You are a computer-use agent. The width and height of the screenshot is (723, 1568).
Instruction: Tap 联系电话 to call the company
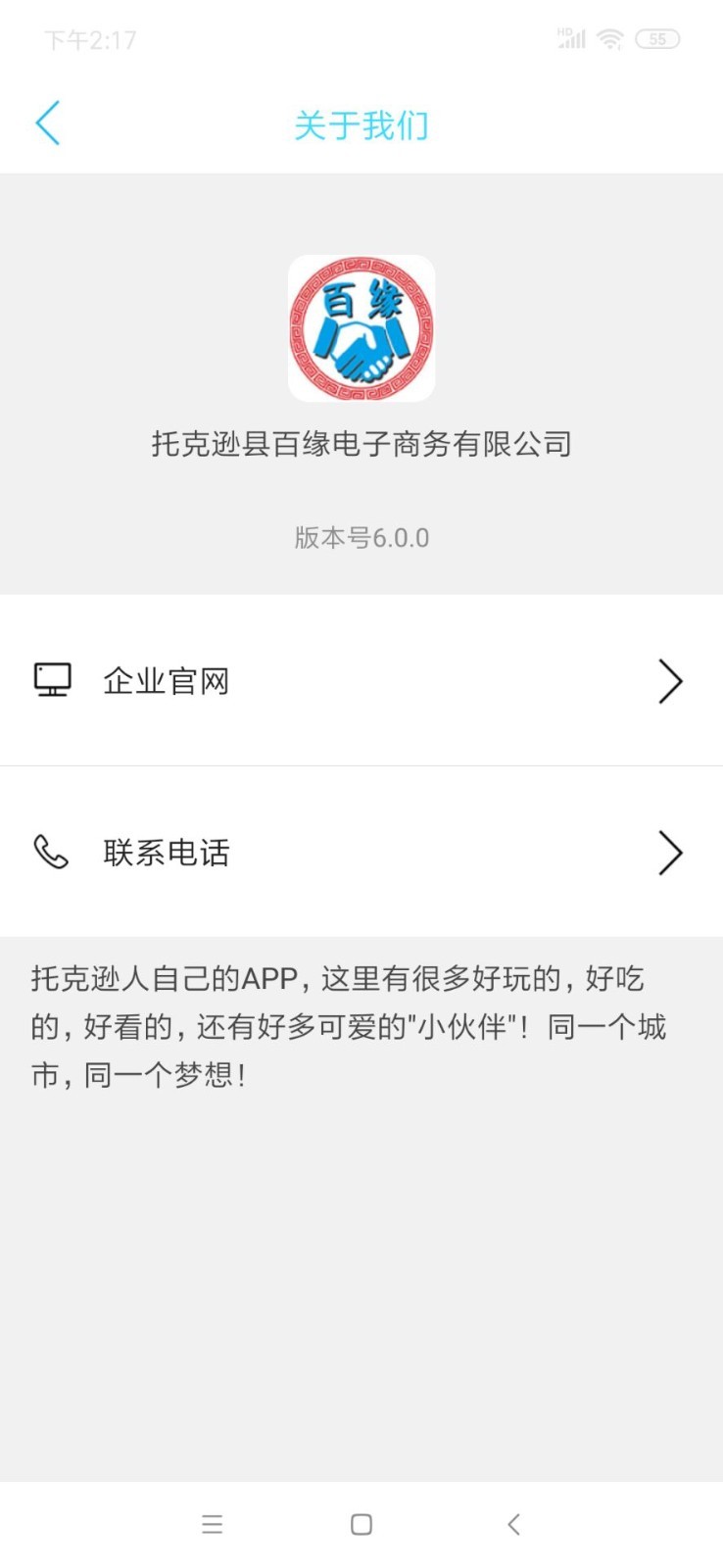166,853
